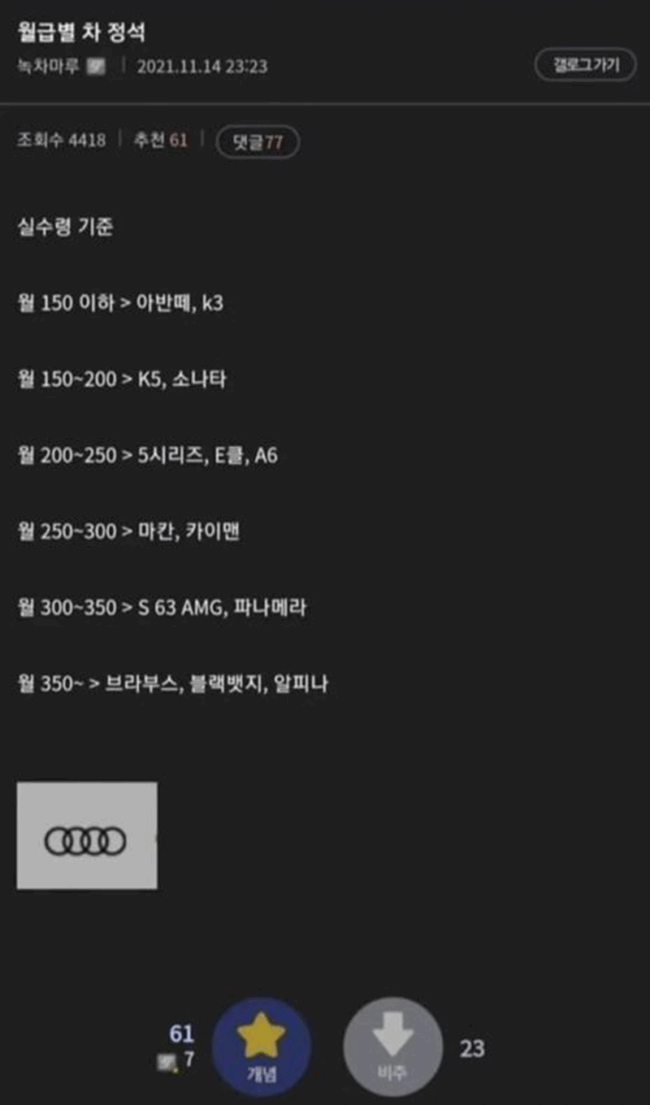
Task: Downvote the post with 비추
Action: (x=393, y=1046)
